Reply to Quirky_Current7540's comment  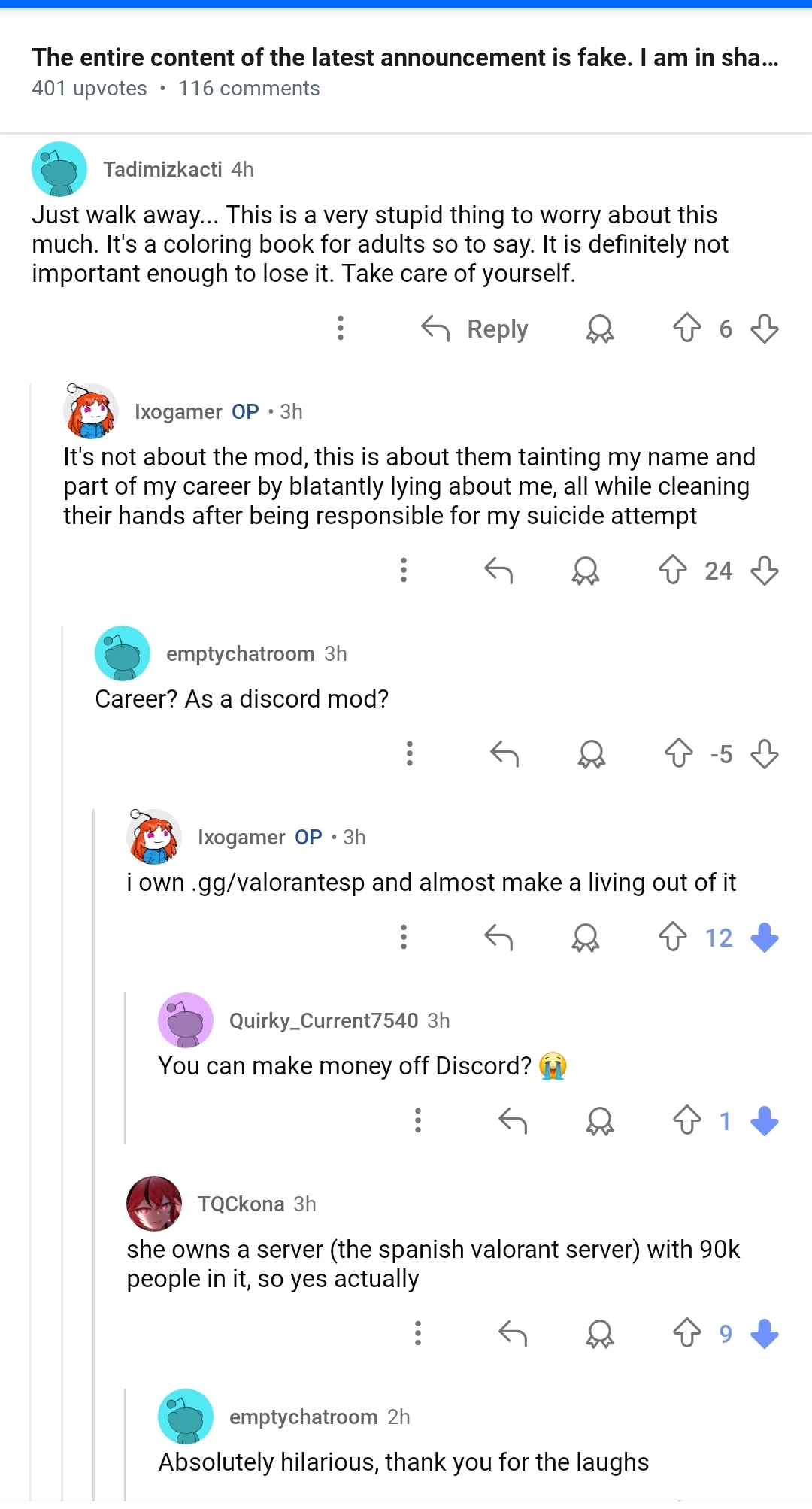(513, 1121)
